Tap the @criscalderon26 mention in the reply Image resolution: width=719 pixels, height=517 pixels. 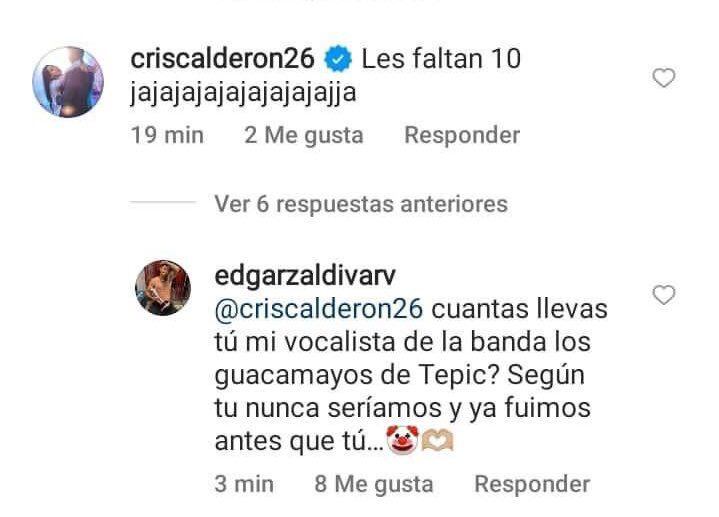(320, 308)
